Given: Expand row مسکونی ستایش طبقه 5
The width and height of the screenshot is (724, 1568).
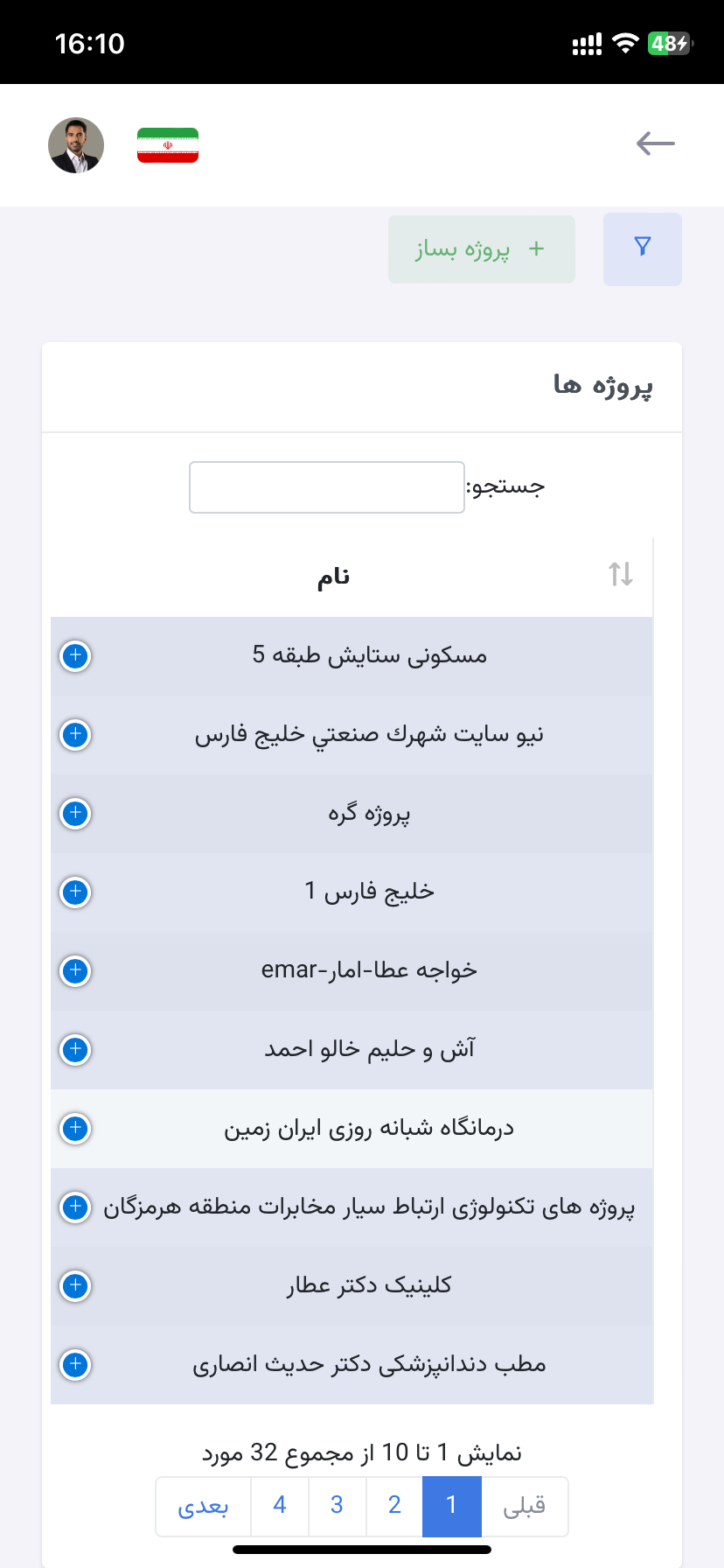Looking at the screenshot, I should pos(75,655).
